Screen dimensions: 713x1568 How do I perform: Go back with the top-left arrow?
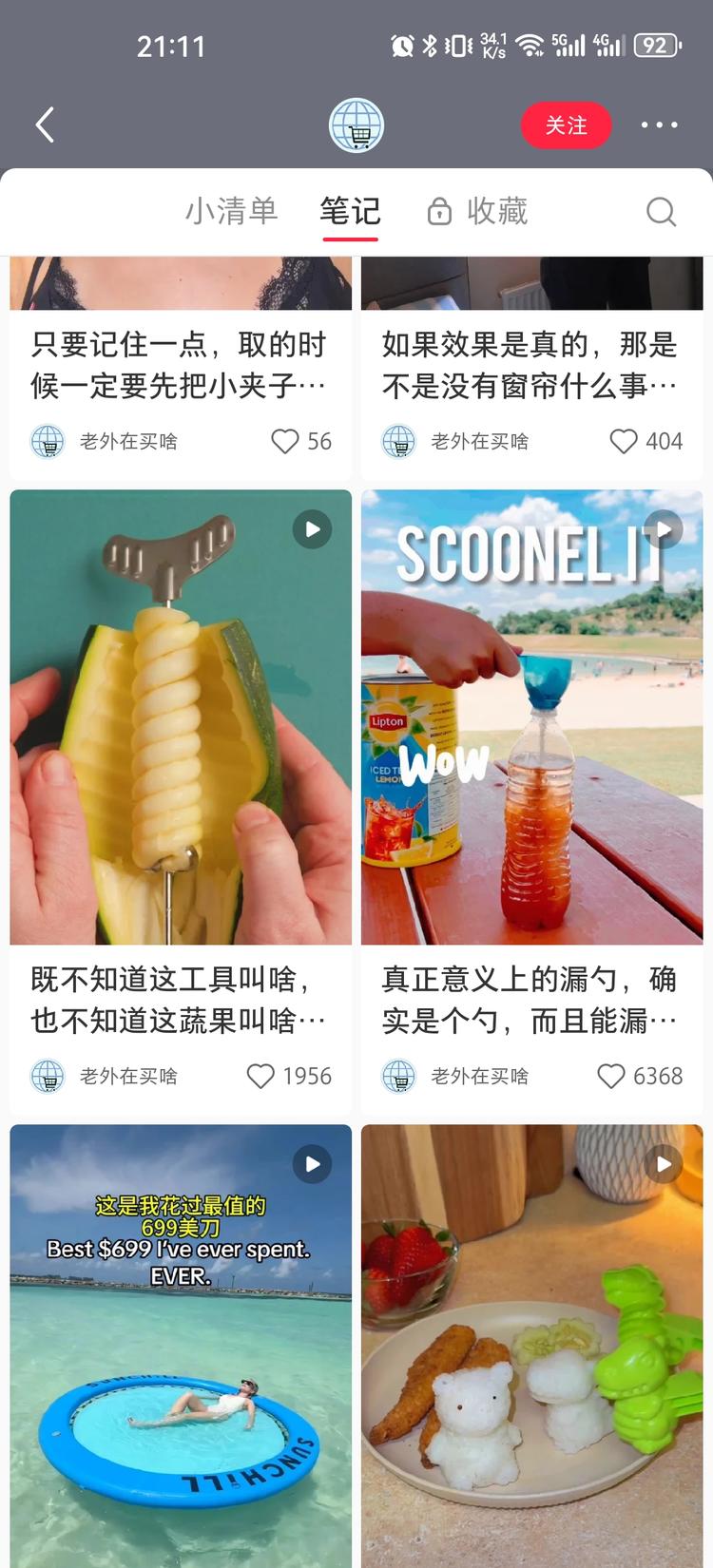tap(45, 124)
